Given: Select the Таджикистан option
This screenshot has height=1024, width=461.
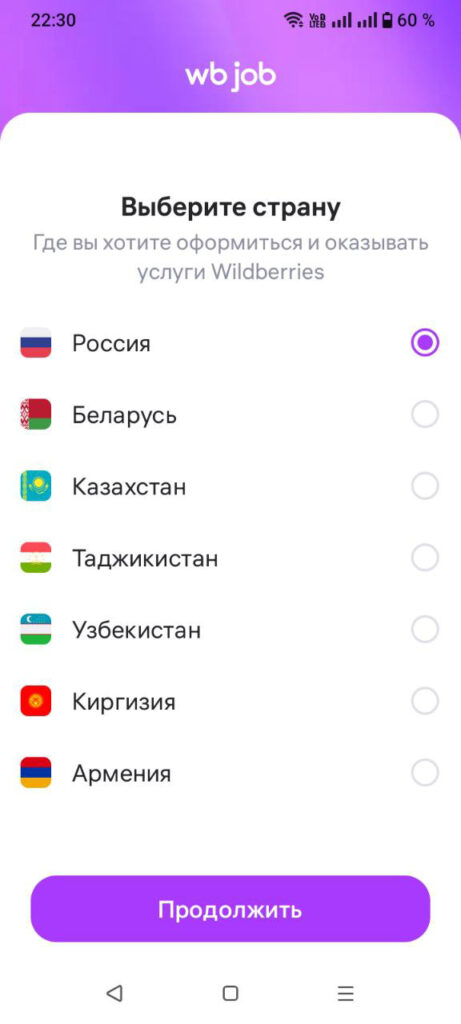Looking at the screenshot, I should [230, 558].
